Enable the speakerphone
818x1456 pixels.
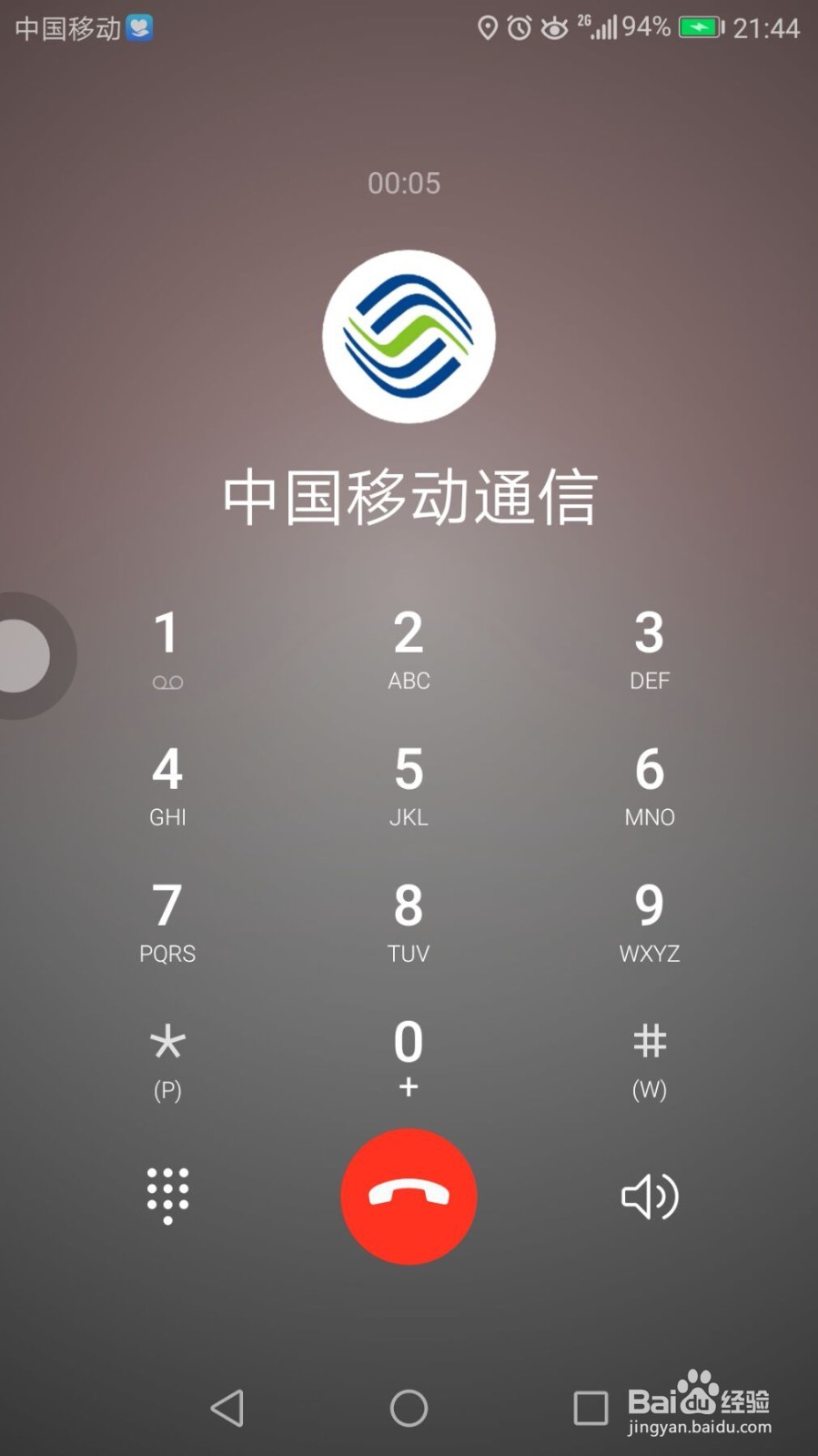[x=649, y=1197]
